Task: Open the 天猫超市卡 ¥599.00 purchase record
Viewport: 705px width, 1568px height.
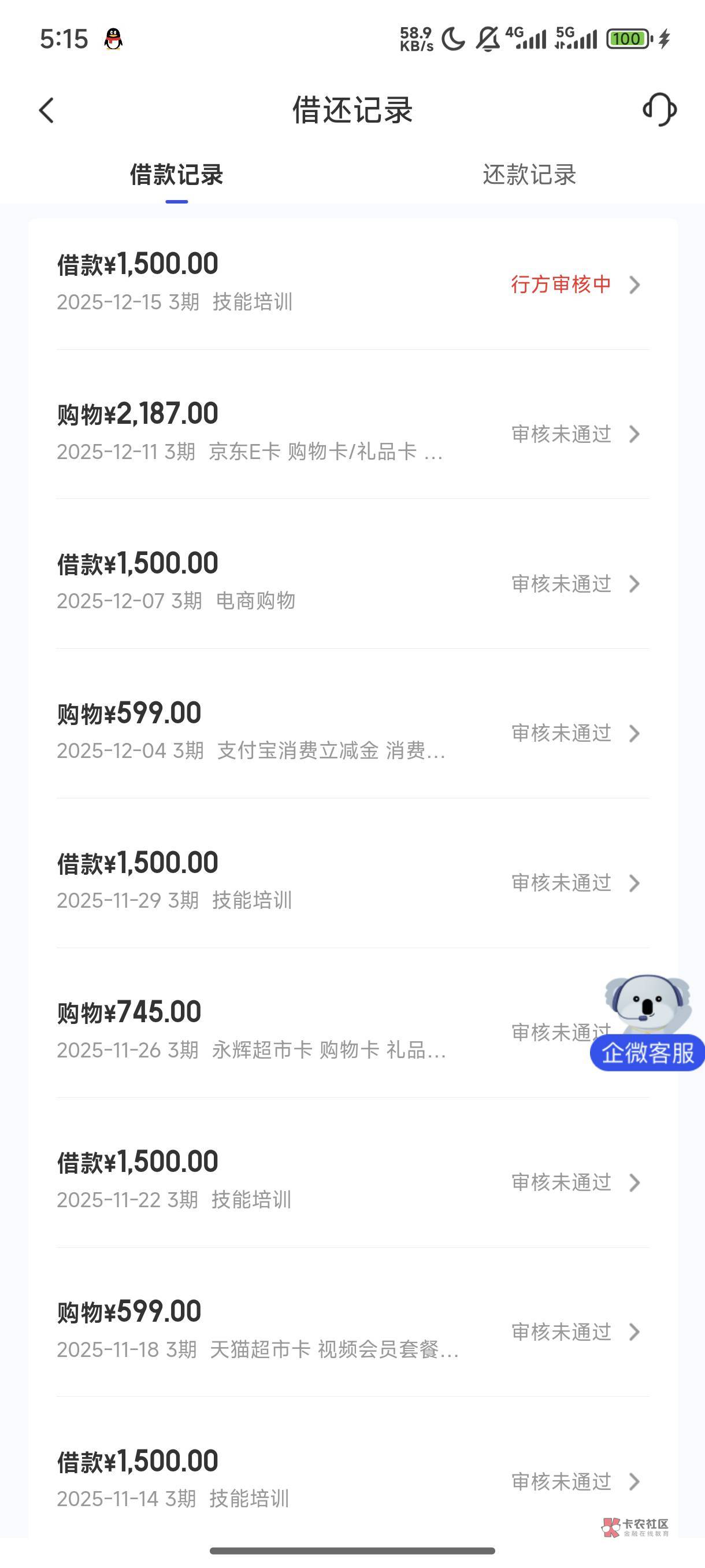Action: pos(353,1330)
